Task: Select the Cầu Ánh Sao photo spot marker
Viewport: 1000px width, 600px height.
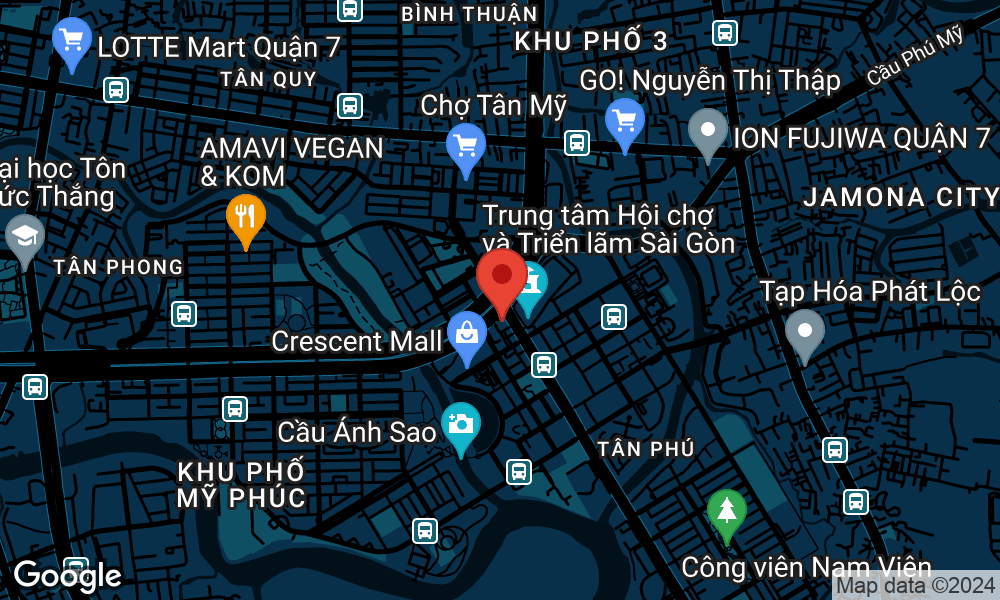Action: tap(460, 425)
